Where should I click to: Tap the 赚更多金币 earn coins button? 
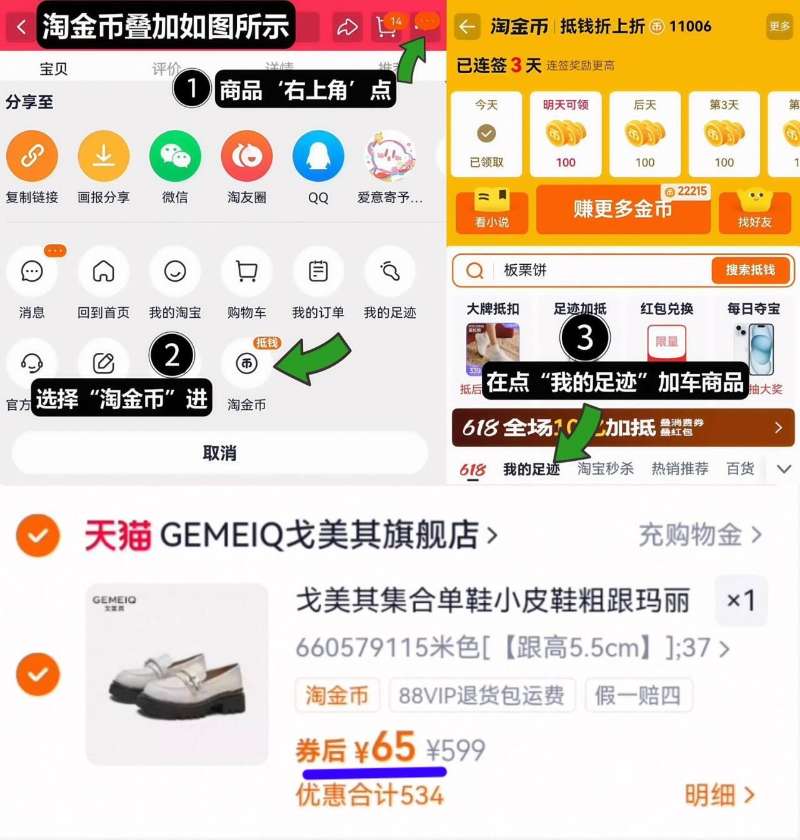click(x=622, y=210)
